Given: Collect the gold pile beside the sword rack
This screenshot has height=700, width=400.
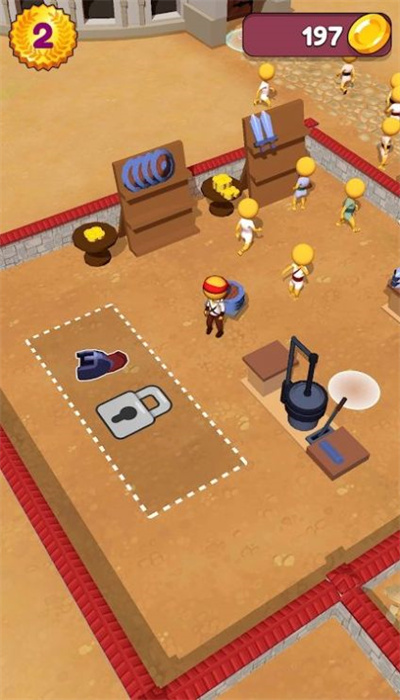Looking at the screenshot, I should pos(224,186).
